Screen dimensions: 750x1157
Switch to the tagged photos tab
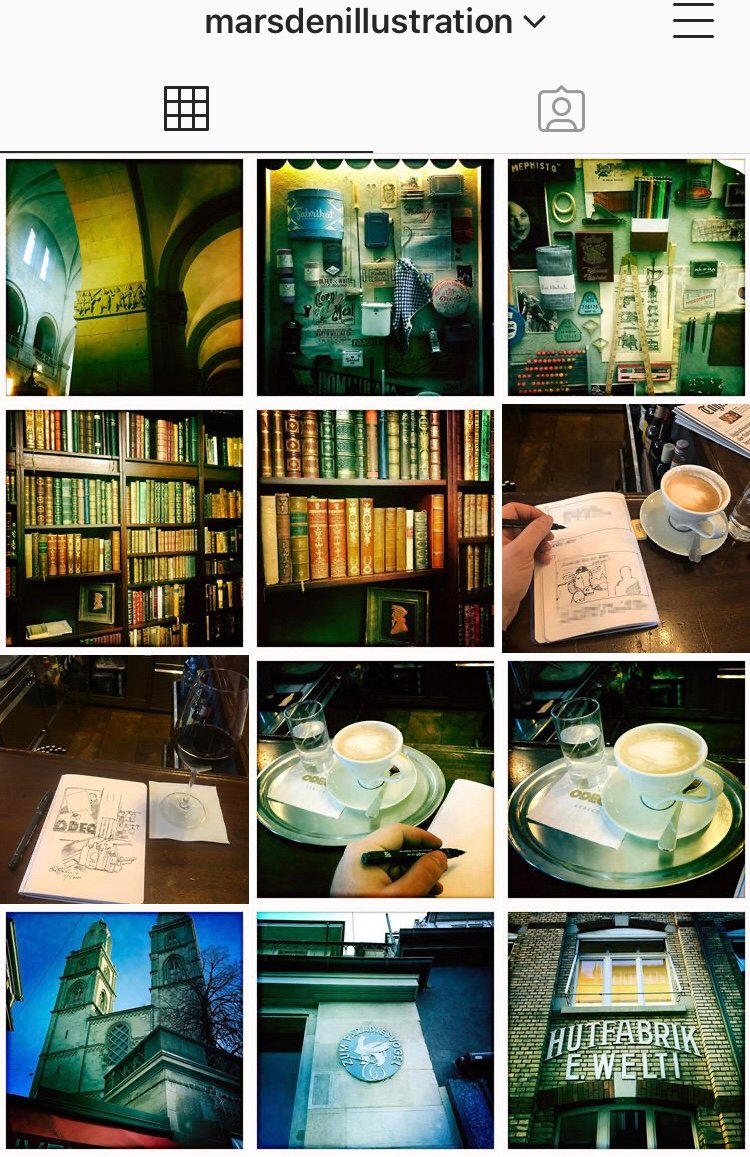tap(561, 109)
